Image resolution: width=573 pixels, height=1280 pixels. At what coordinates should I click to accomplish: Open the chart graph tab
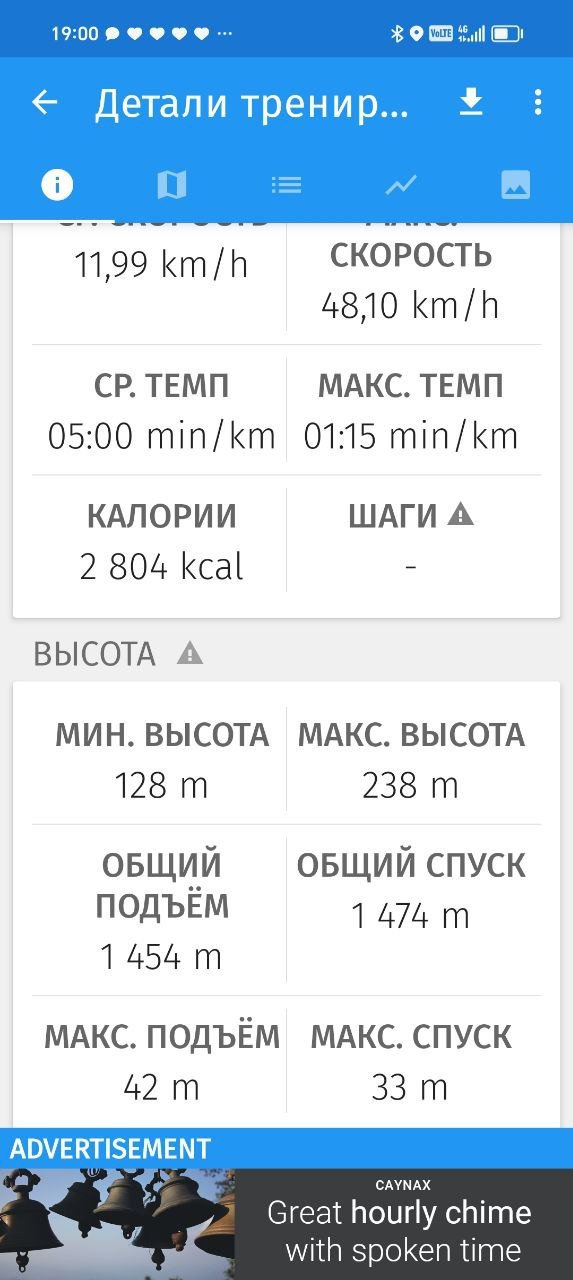401,184
